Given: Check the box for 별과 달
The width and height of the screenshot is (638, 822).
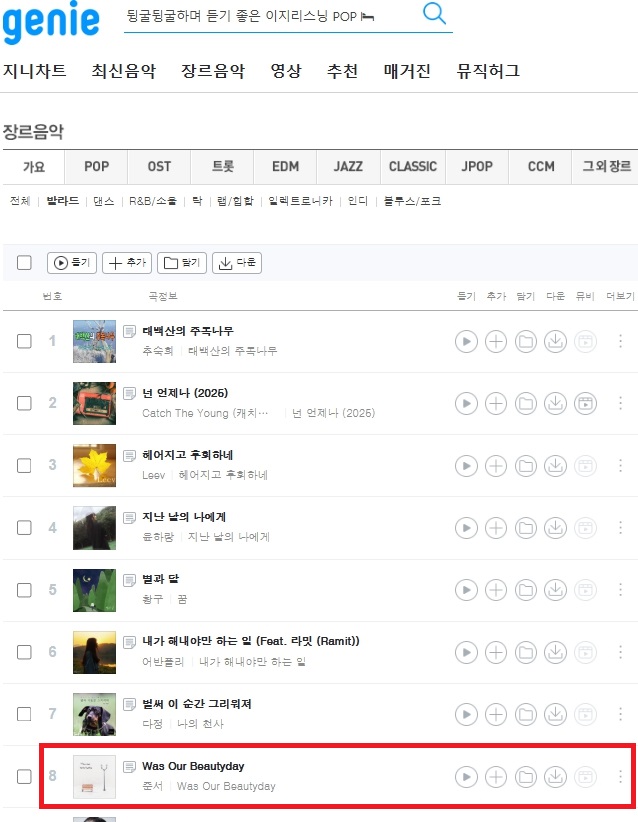Looking at the screenshot, I should tap(24, 589).
